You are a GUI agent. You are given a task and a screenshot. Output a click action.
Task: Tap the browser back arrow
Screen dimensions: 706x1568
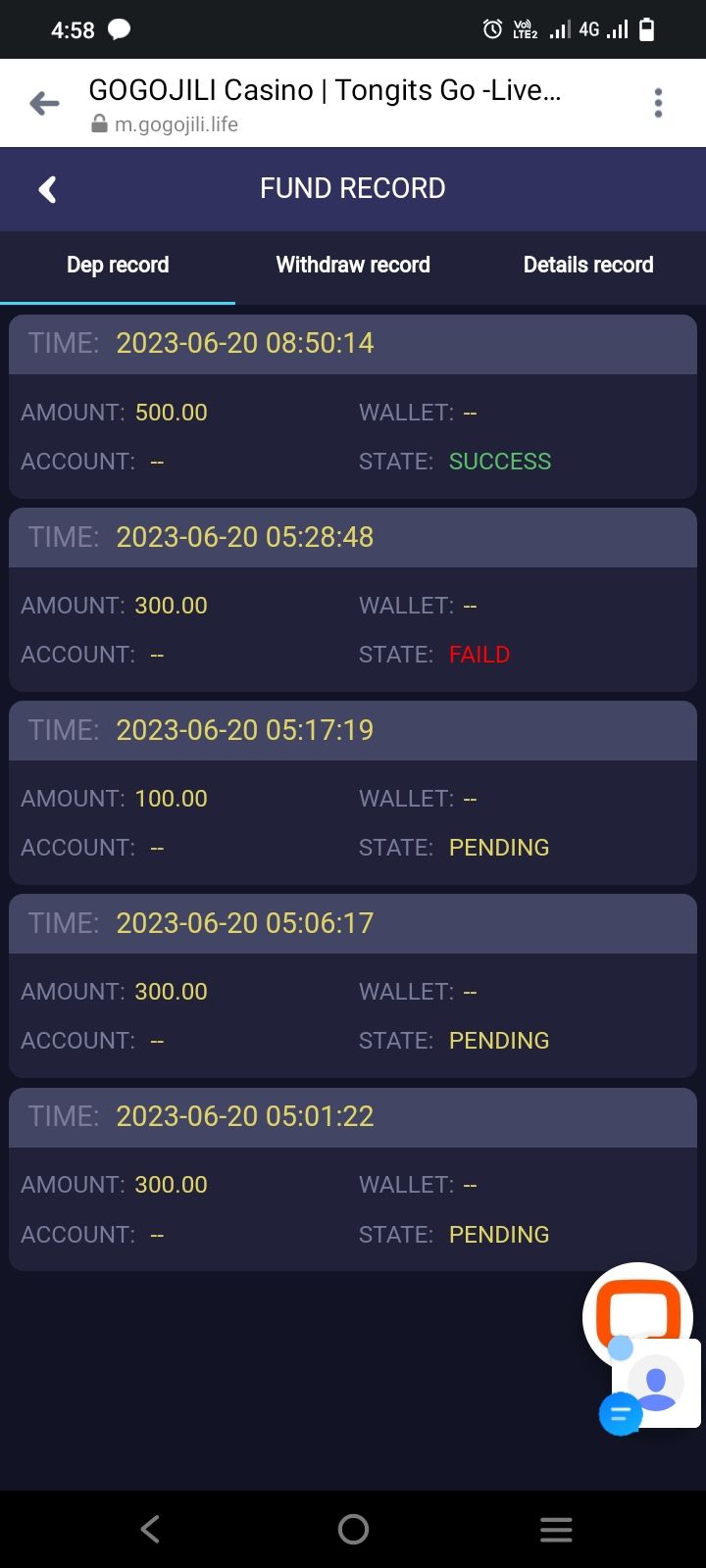click(x=44, y=103)
